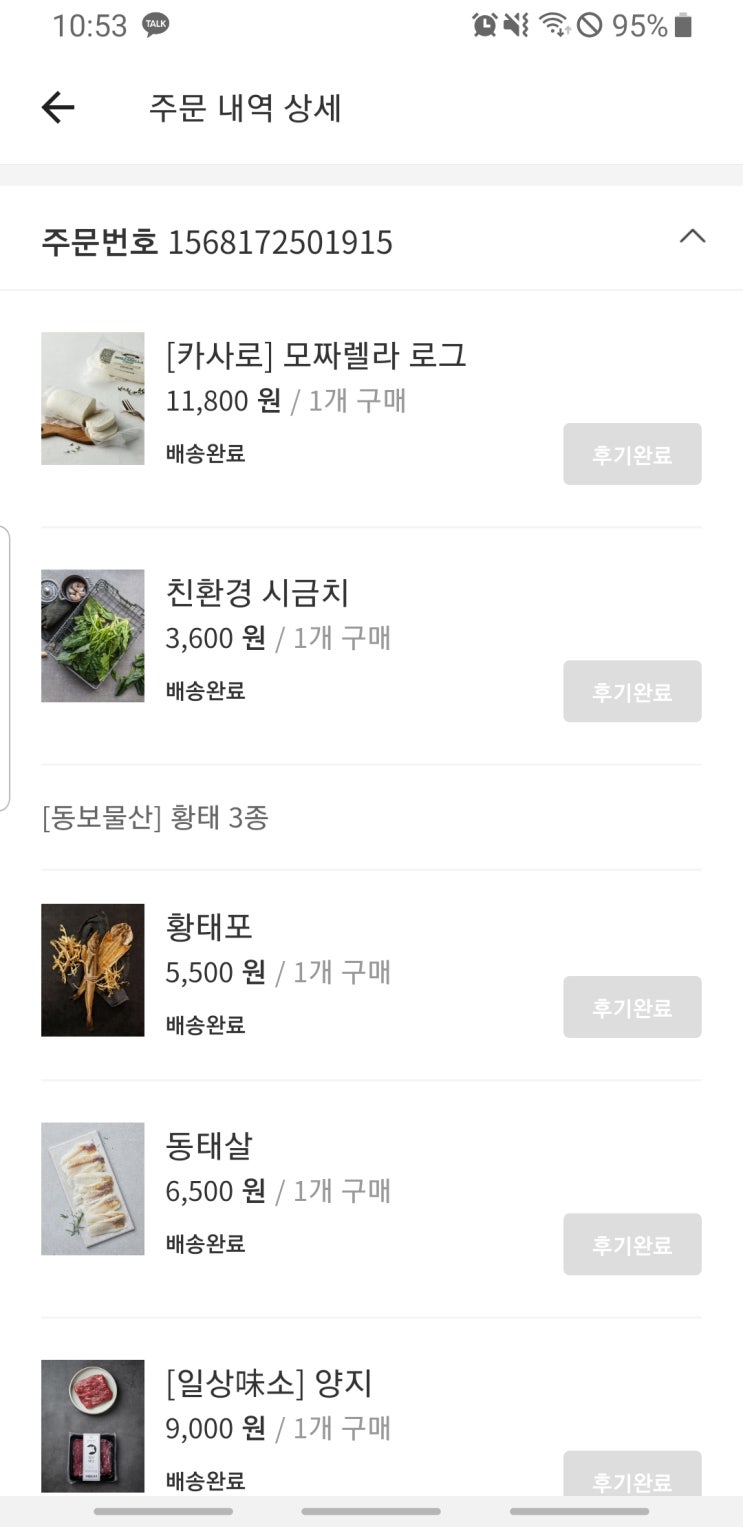Collapse the order number section
This screenshot has height=1527, width=743.
tap(692, 237)
